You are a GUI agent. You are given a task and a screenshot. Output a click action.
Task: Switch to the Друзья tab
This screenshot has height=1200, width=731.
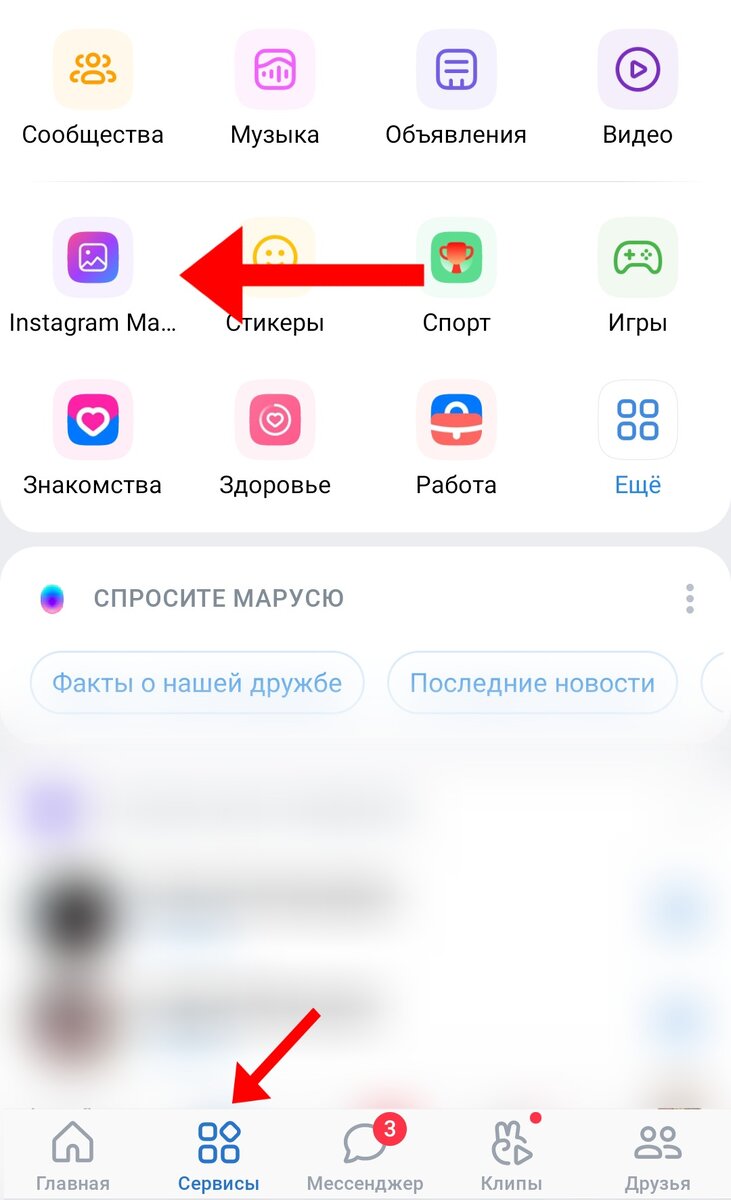pyautogui.click(x=658, y=1156)
